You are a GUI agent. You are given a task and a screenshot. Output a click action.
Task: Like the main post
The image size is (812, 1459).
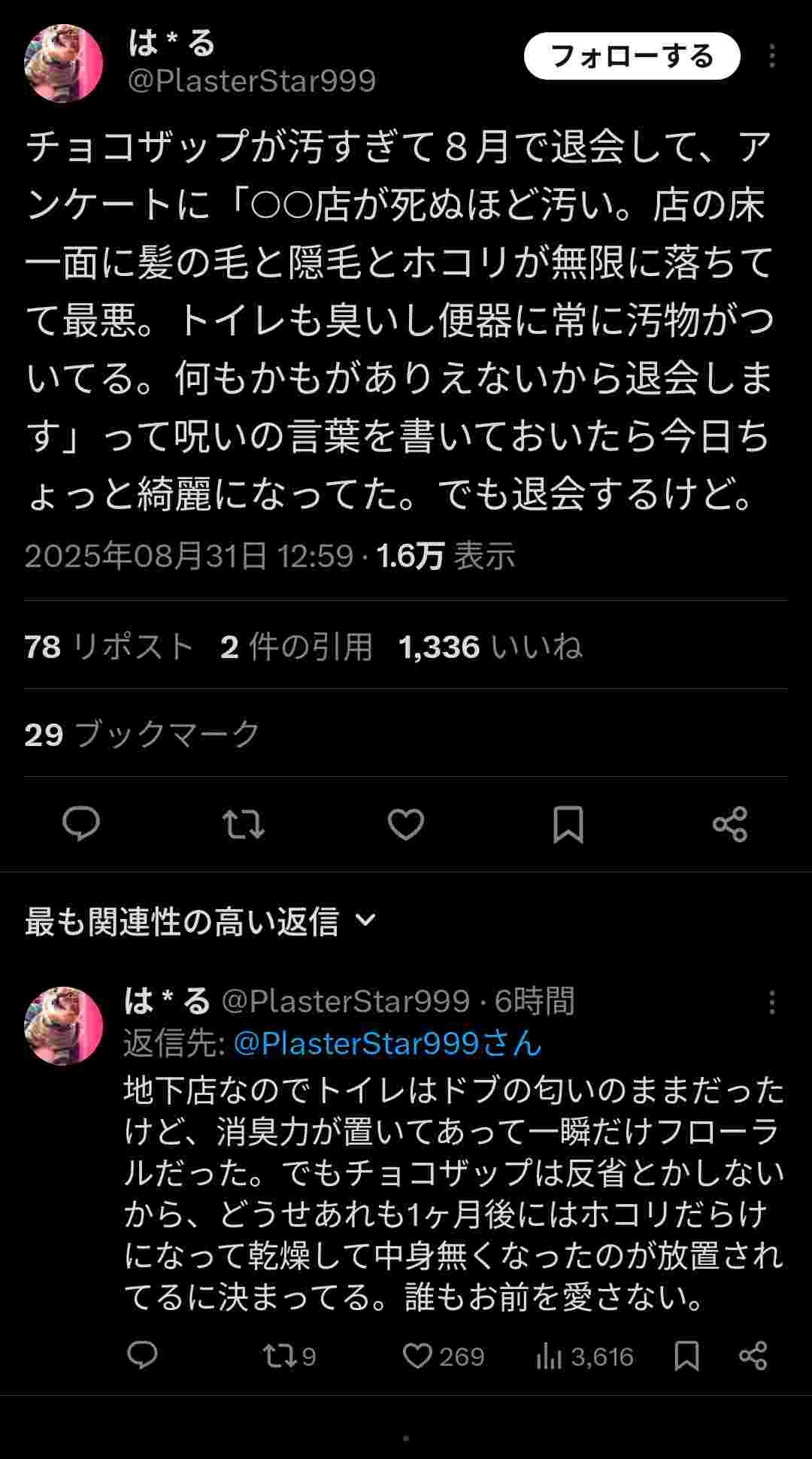(406, 824)
